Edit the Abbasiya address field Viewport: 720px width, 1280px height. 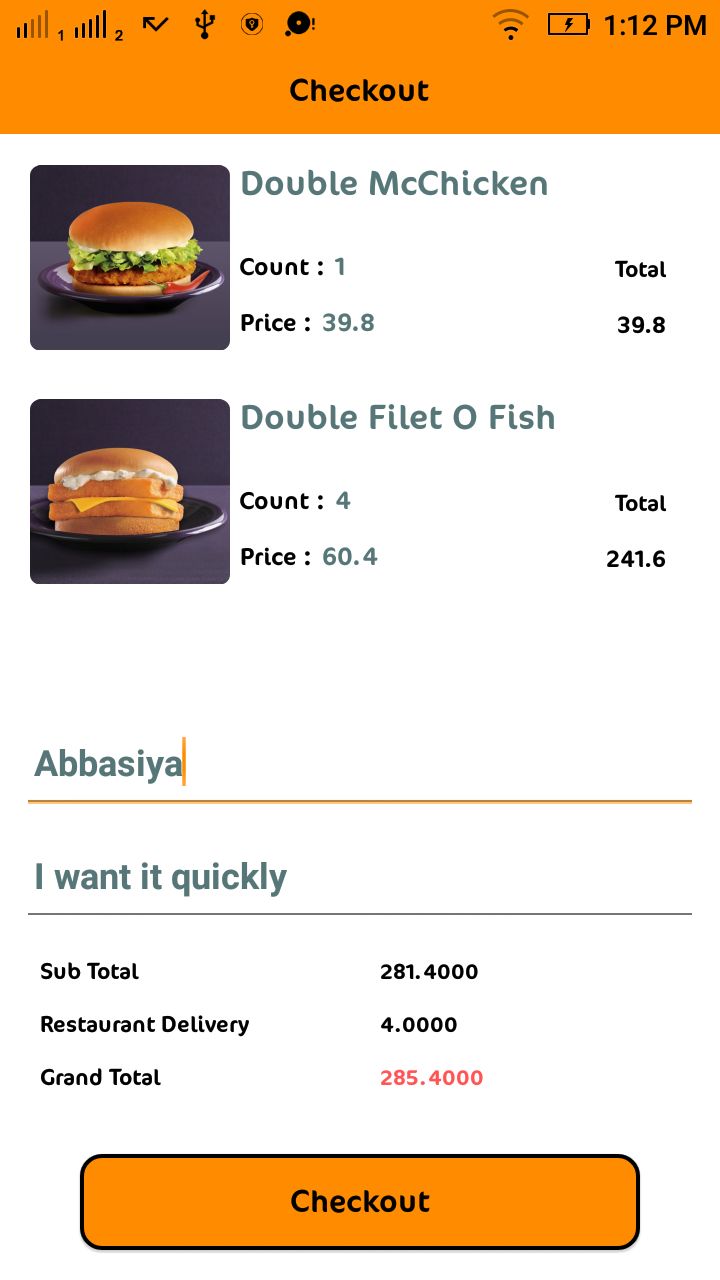359,765
